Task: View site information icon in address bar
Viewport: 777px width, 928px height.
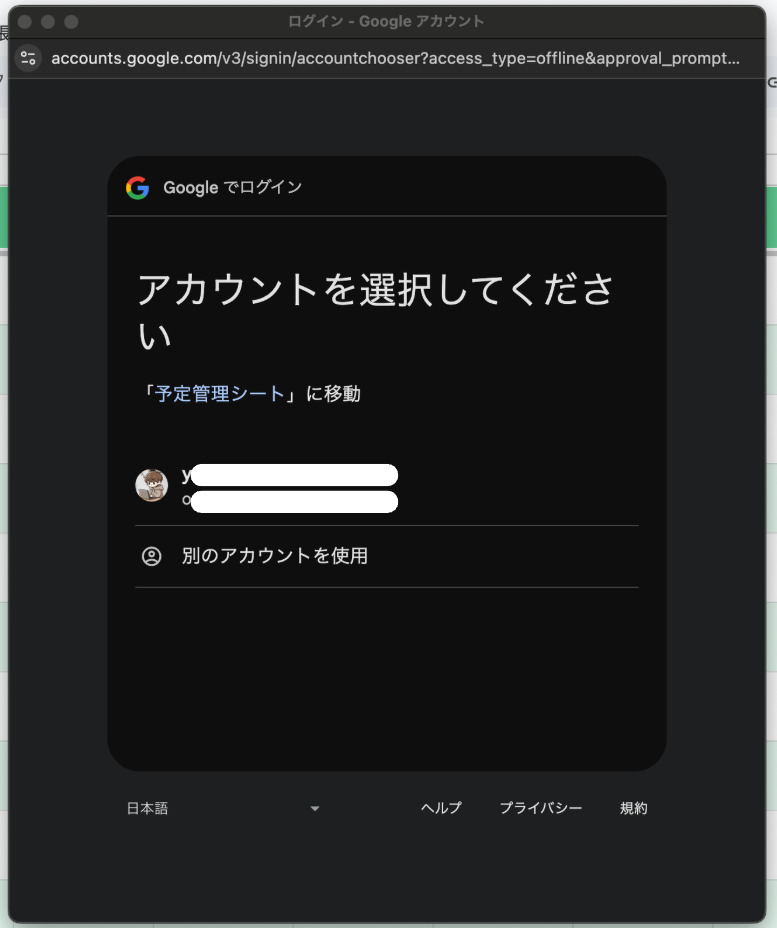Action: (28, 58)
